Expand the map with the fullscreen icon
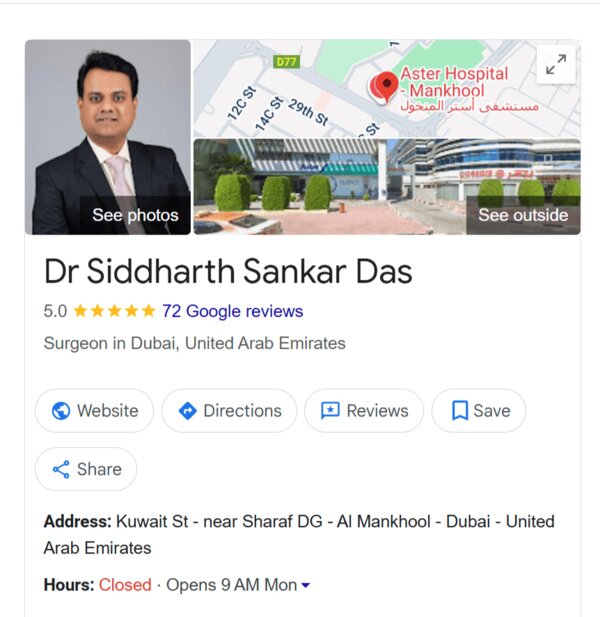 click(555, 66)
